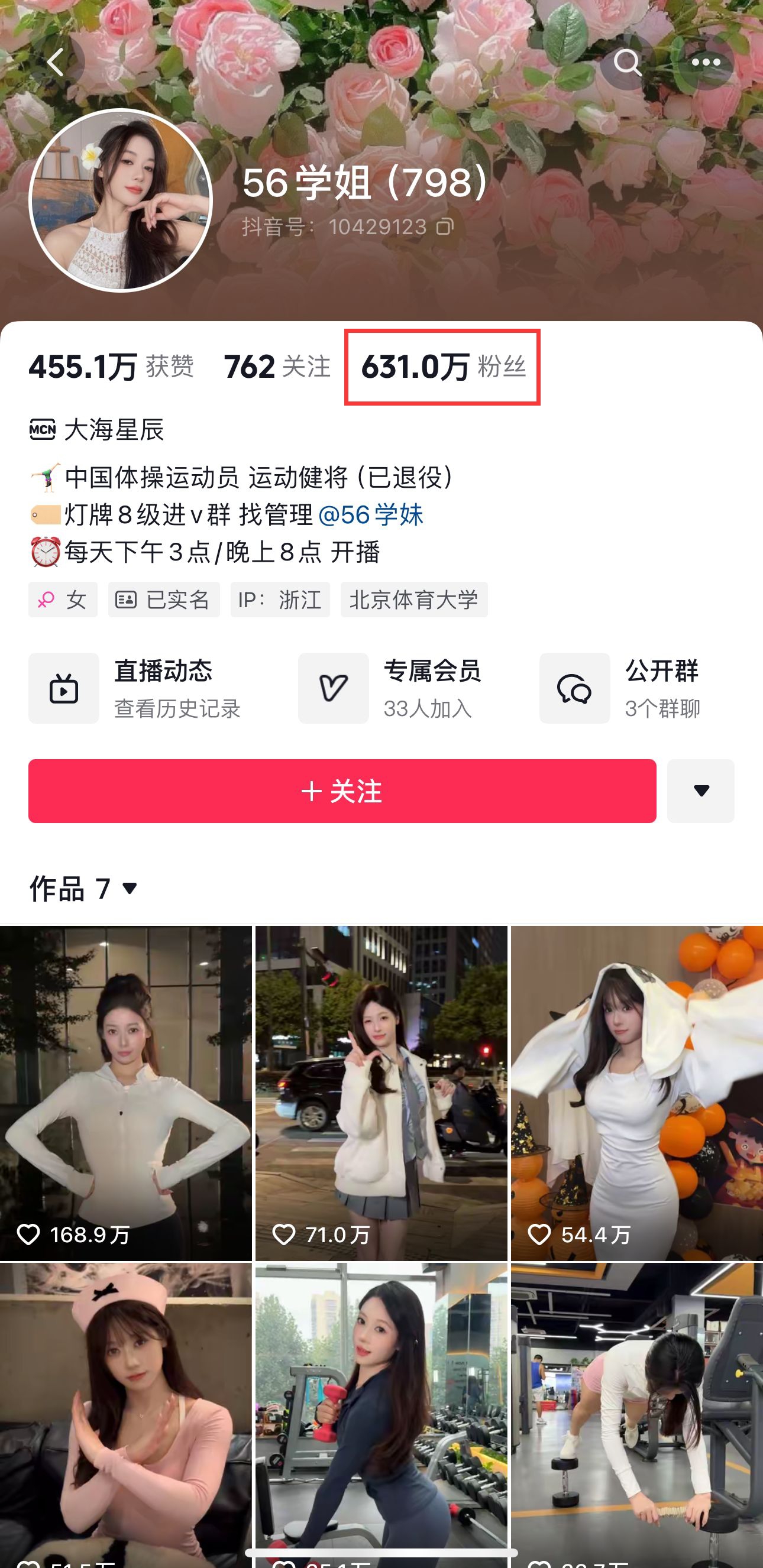Viewport: 763px width, 1568px height.
Task: Go back using the top arrow
Action: [x=57, y=62]
